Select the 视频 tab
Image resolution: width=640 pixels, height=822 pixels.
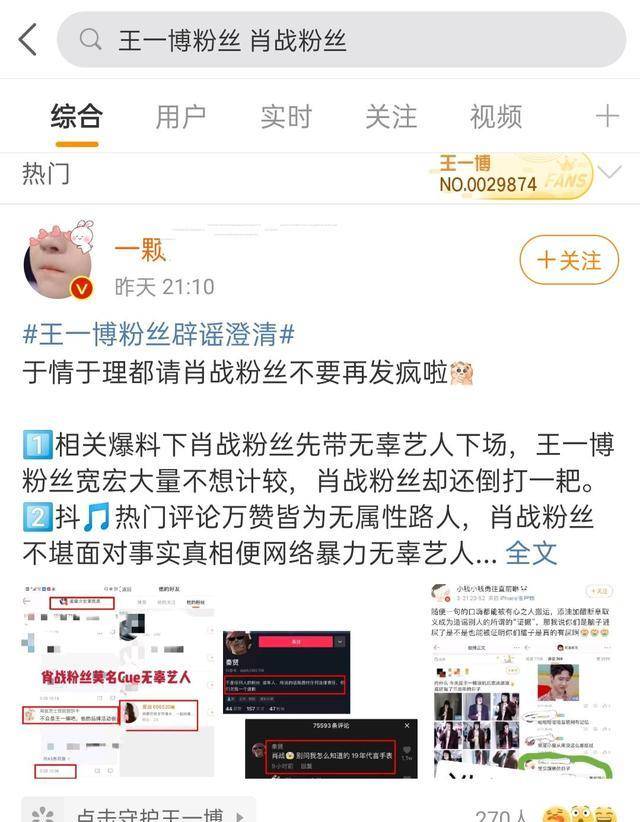tap(496, 116)
